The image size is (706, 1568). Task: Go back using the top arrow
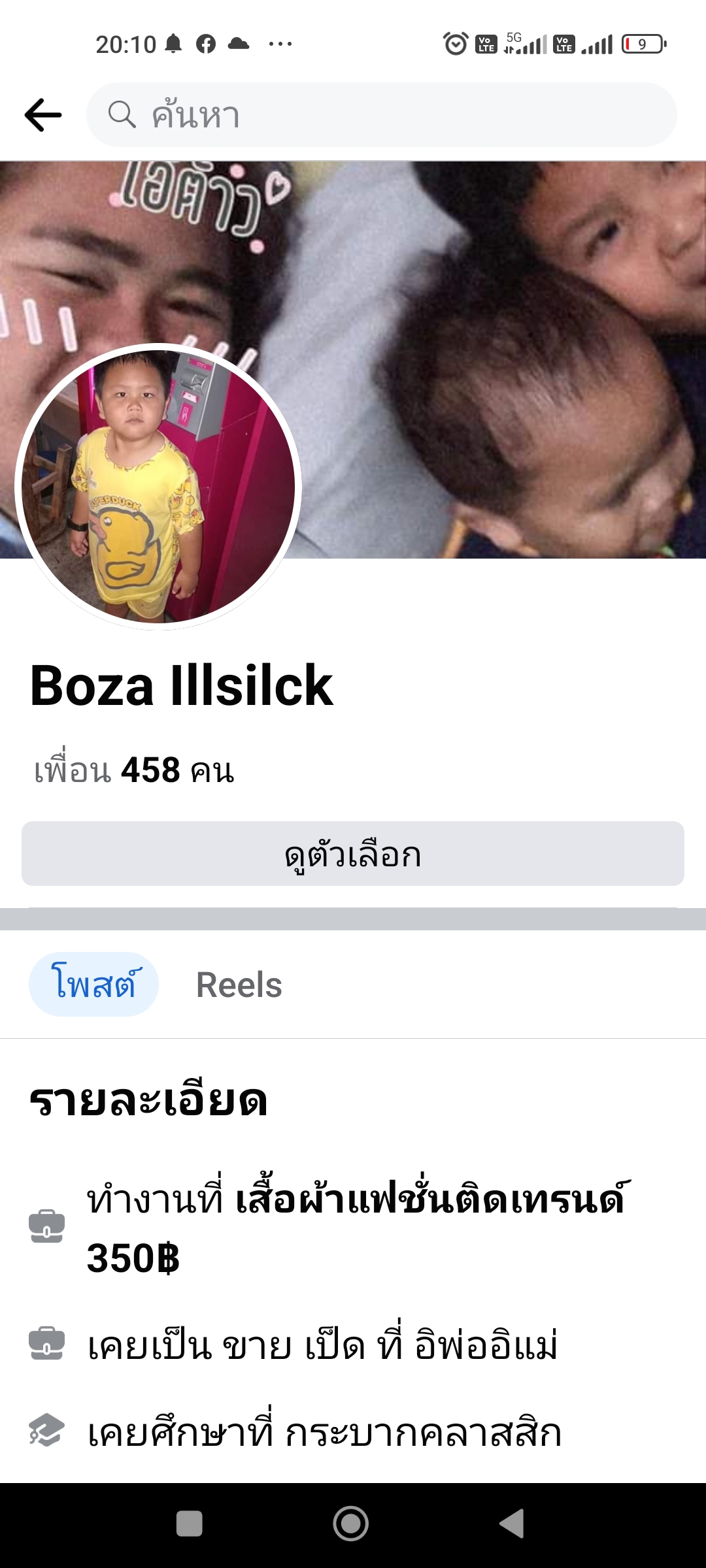(43, 115)
